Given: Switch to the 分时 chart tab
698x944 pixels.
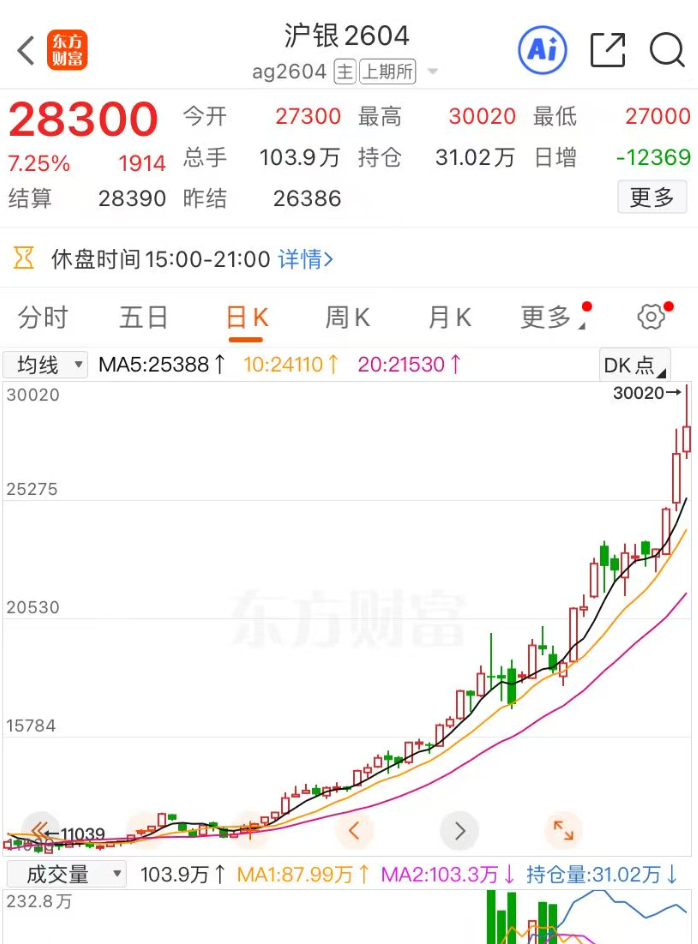Looking at the screenshot, I should click(43, 318).
